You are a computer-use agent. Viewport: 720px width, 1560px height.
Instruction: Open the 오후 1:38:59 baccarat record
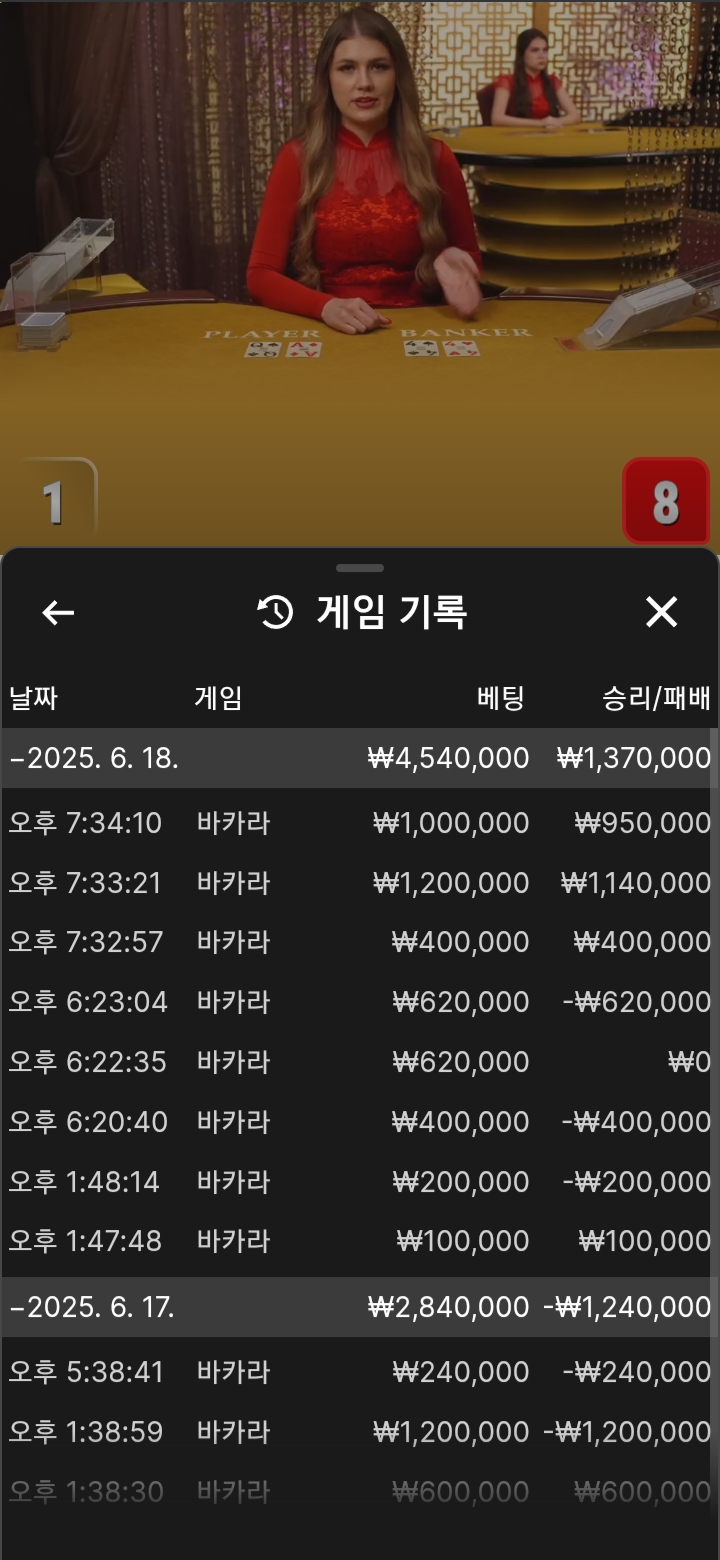358,1432
